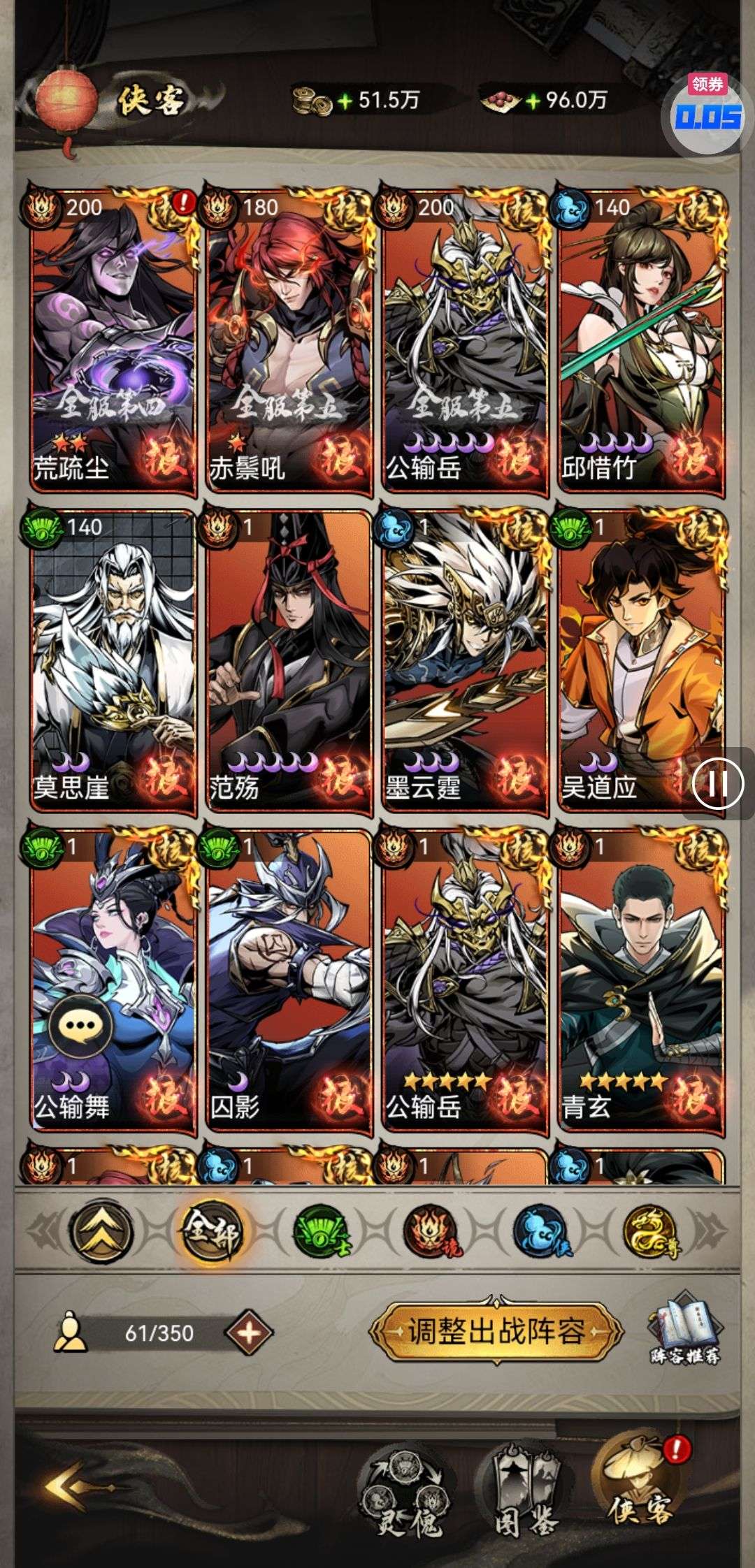Expand hero capacity with plus button
Screen dimensions: 755x1568
pyautogui.click(x=249, y=1333)
